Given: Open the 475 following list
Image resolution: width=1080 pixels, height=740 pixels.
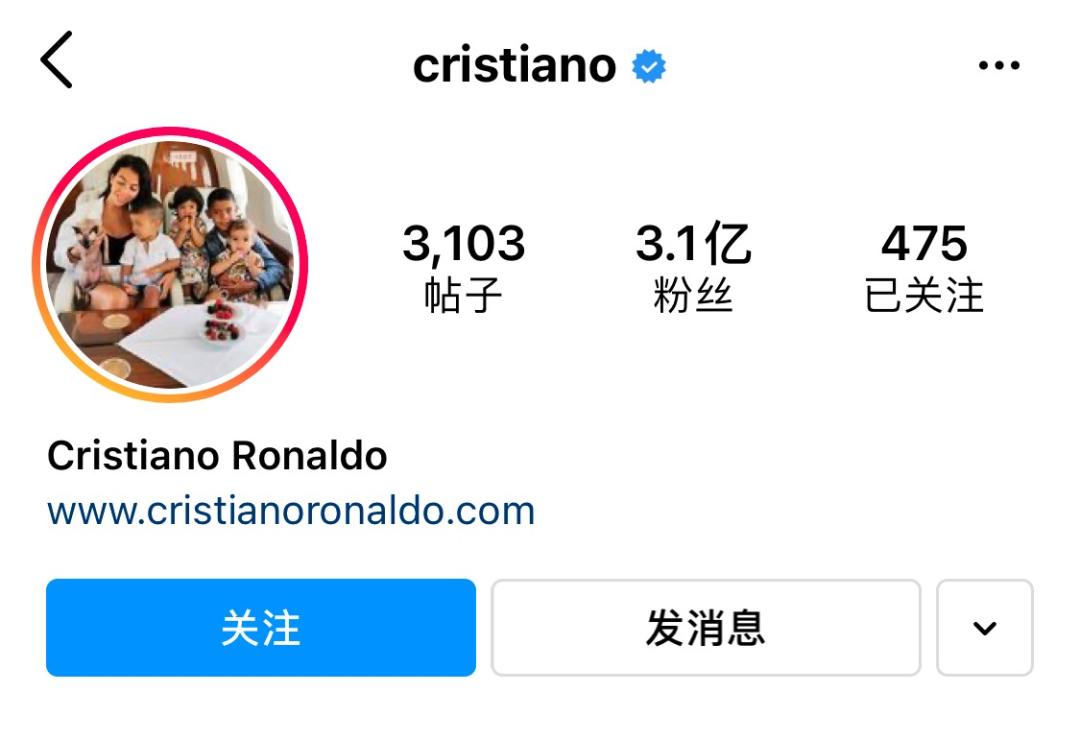Looking at the screenshot, I should [x=924, y=268].
